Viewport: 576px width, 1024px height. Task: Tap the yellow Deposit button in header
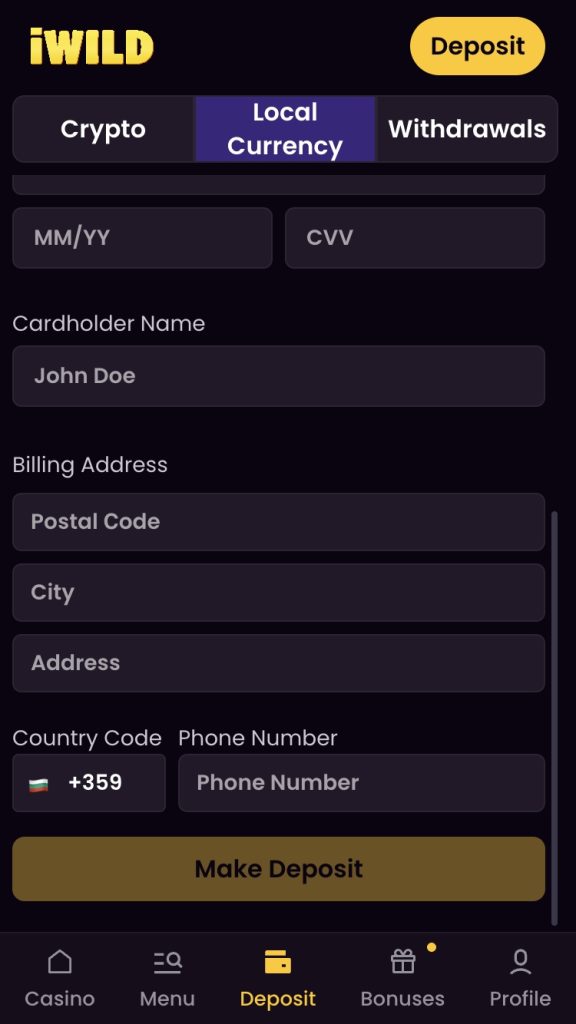coord(477,46)
